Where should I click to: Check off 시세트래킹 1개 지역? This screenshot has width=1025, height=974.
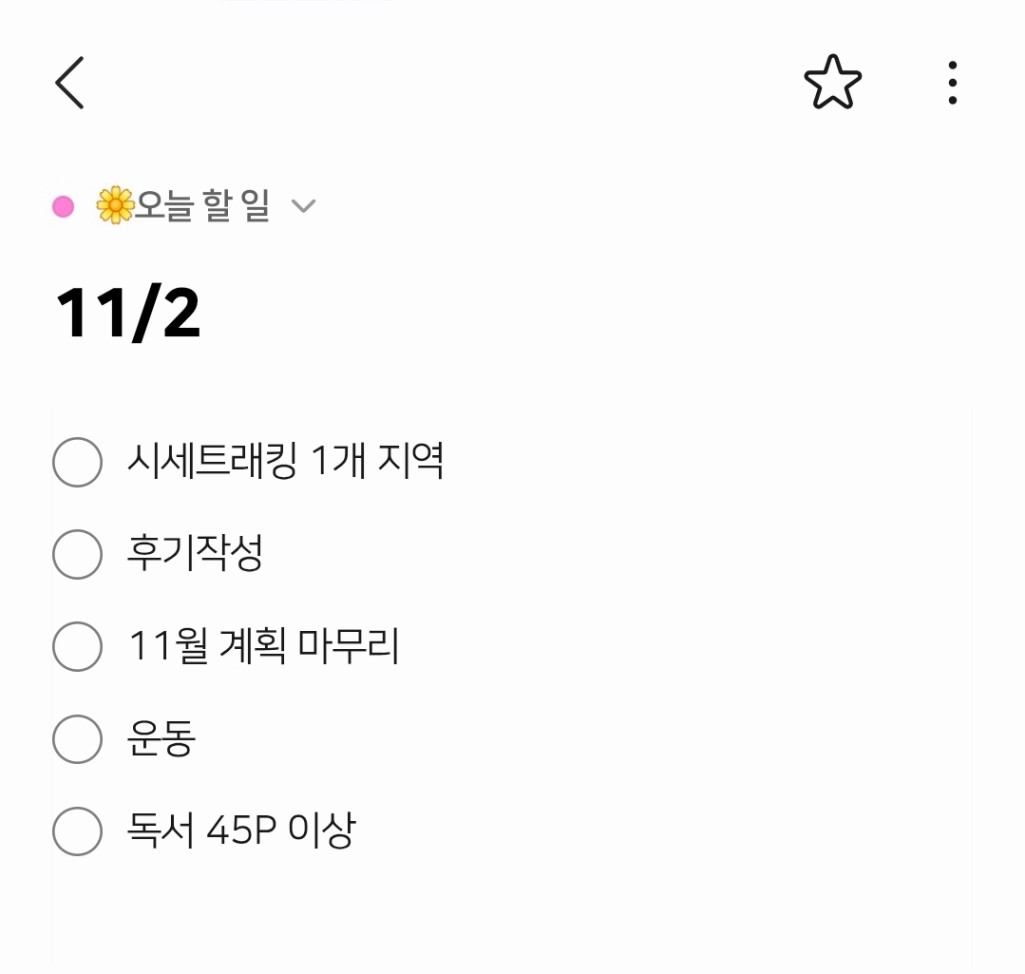[77, 462]
